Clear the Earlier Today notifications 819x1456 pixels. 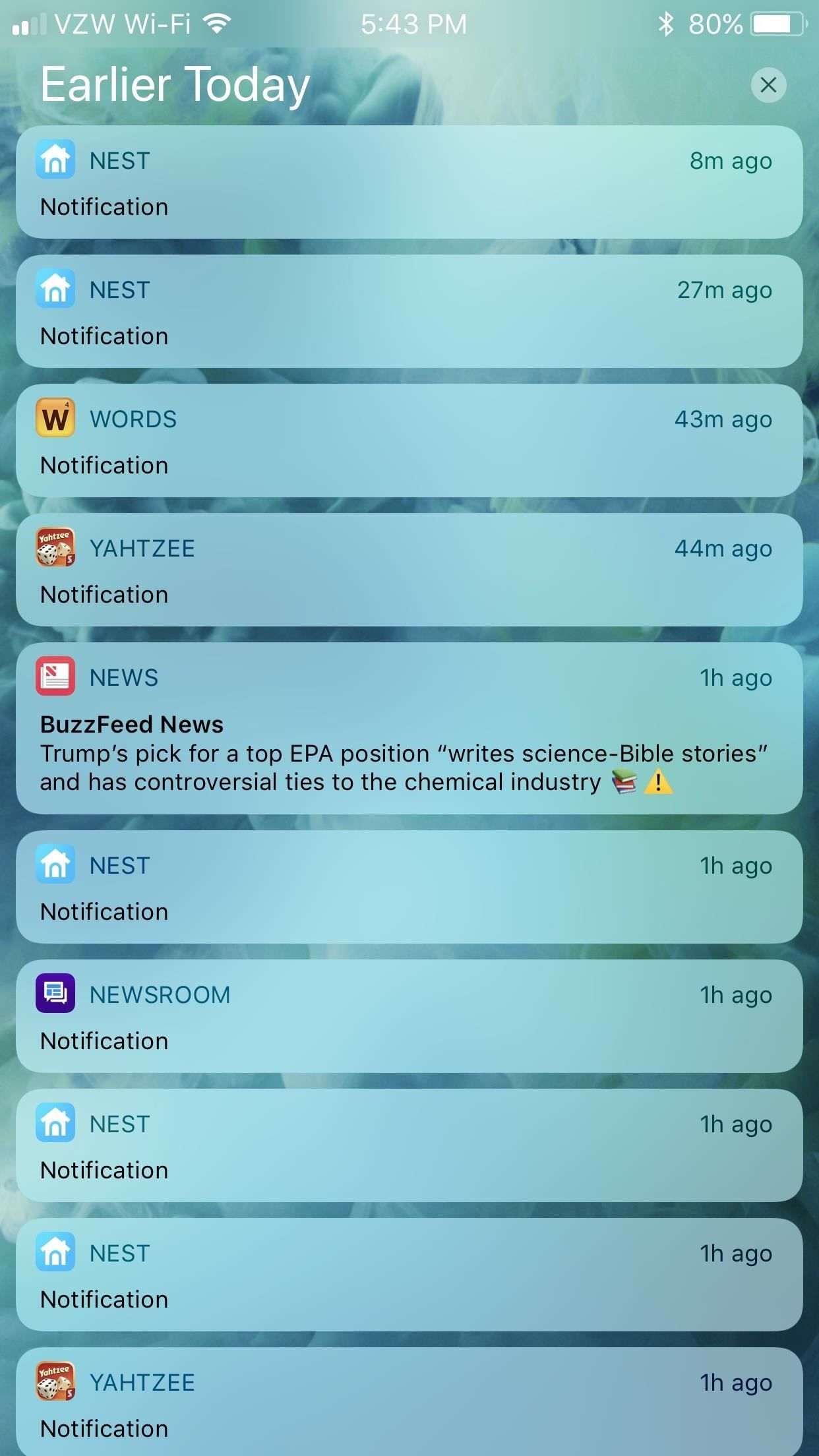(x=768, y=85)
